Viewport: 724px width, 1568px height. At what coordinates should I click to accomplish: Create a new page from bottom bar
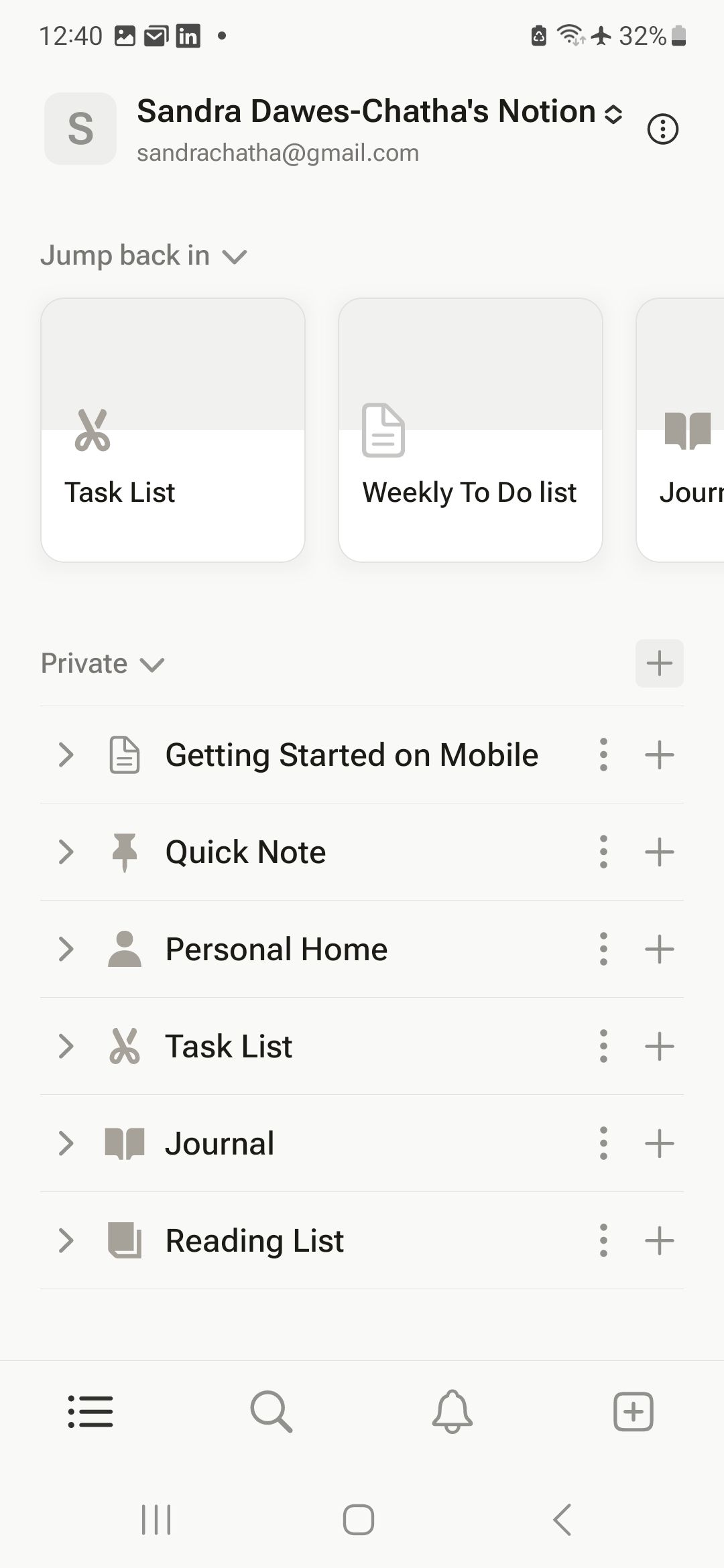pyautogui.click(x=633, y=1411)
